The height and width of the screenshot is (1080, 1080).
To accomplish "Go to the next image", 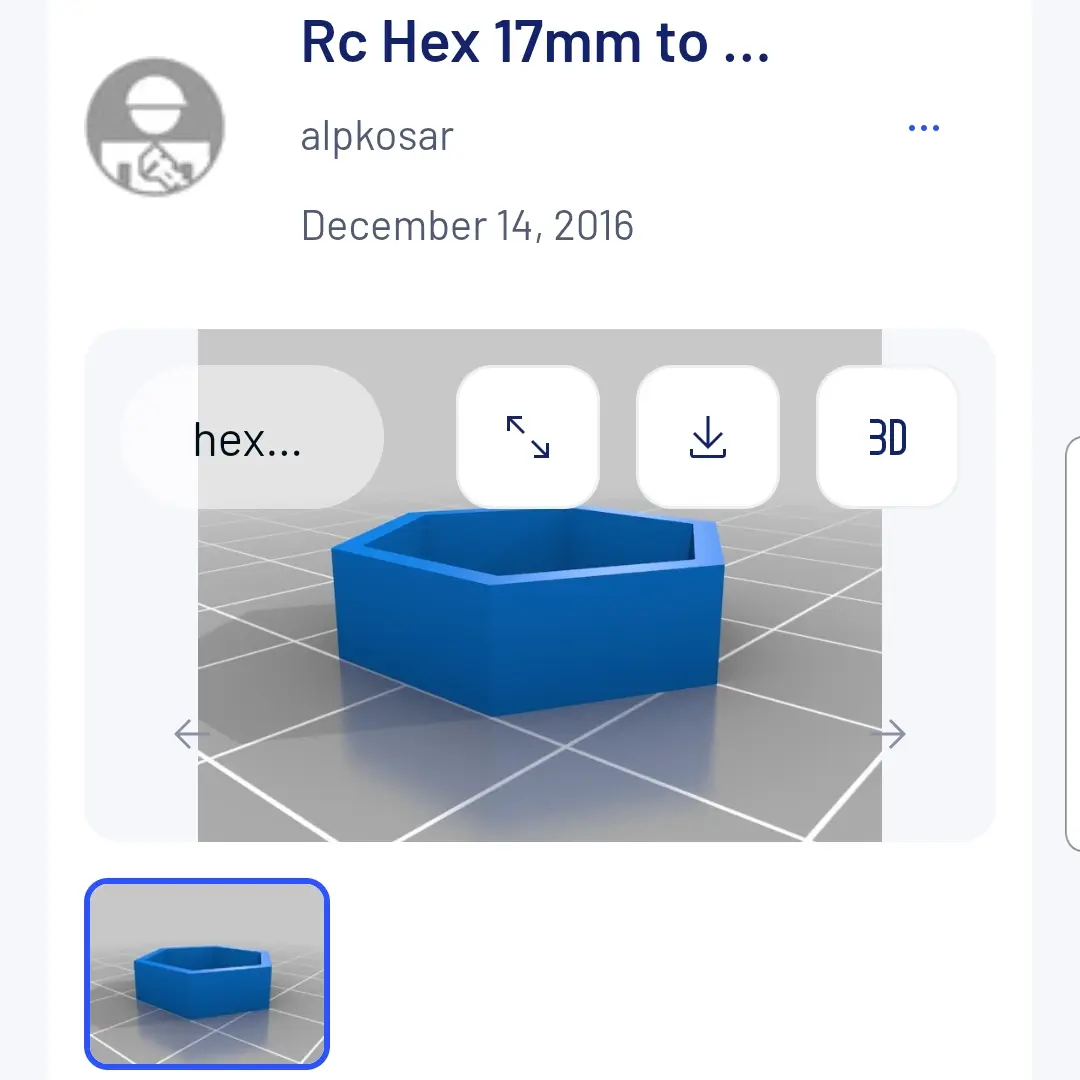I will (x=889, y=734).
